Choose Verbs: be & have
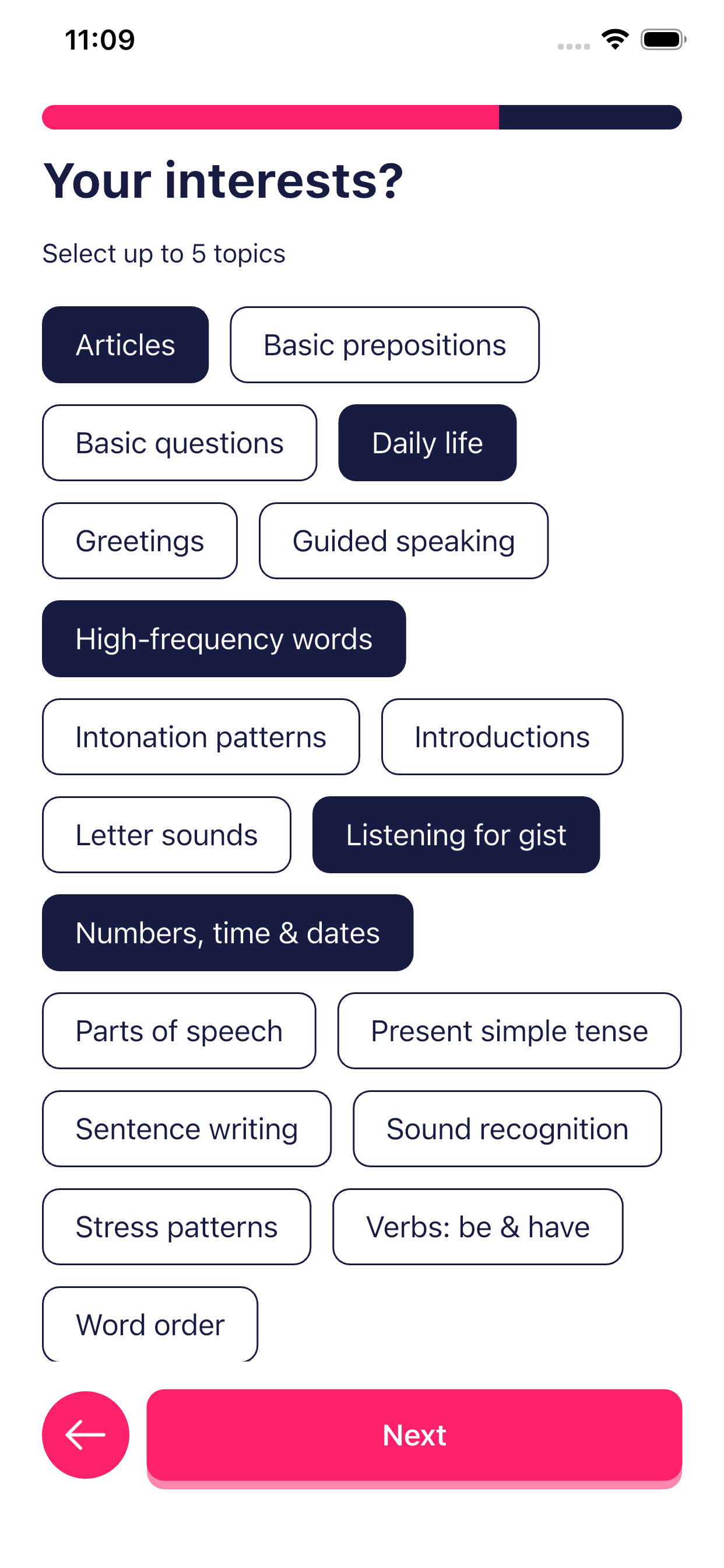The height and width of the screenshot is (1568, 724). point(477,1227)
